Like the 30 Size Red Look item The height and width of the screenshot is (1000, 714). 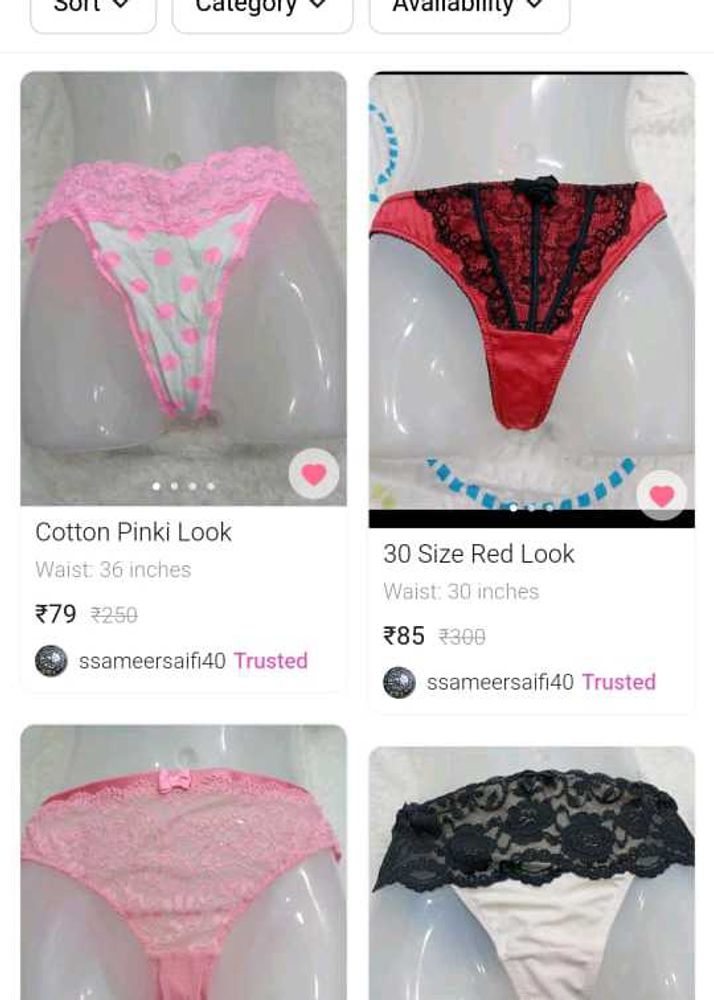point(661,495)
